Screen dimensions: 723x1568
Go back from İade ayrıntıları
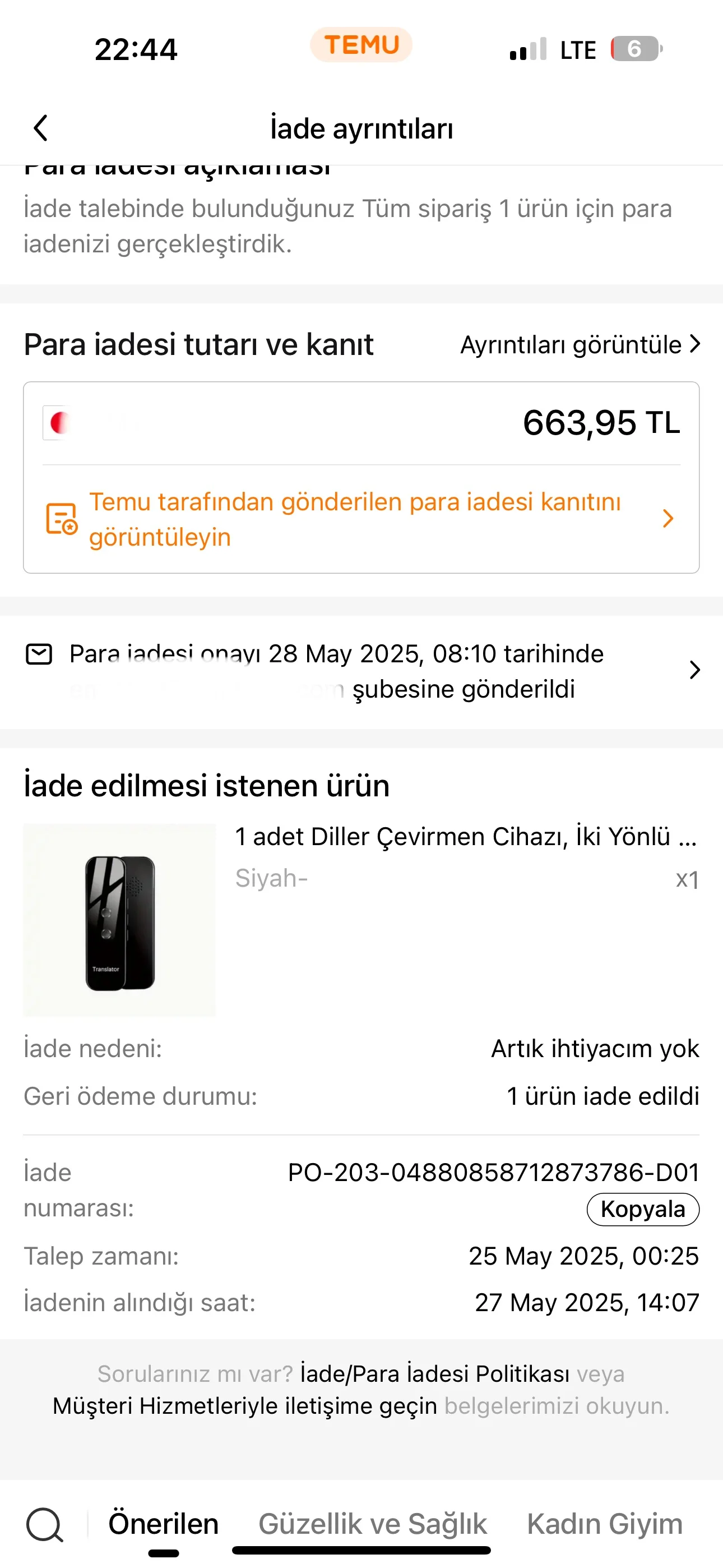(x=41, y=128)
